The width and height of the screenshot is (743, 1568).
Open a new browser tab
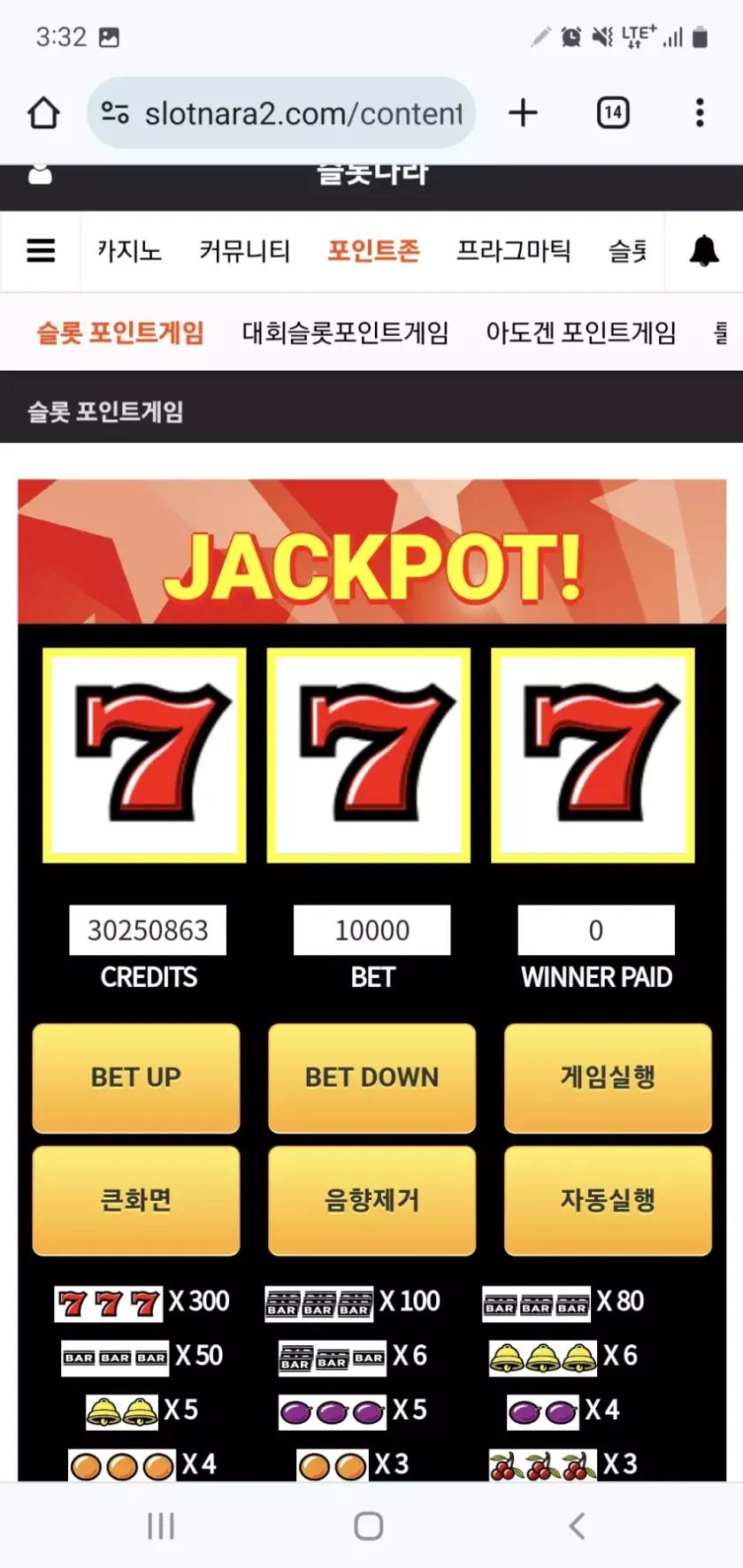pos(523,113)
